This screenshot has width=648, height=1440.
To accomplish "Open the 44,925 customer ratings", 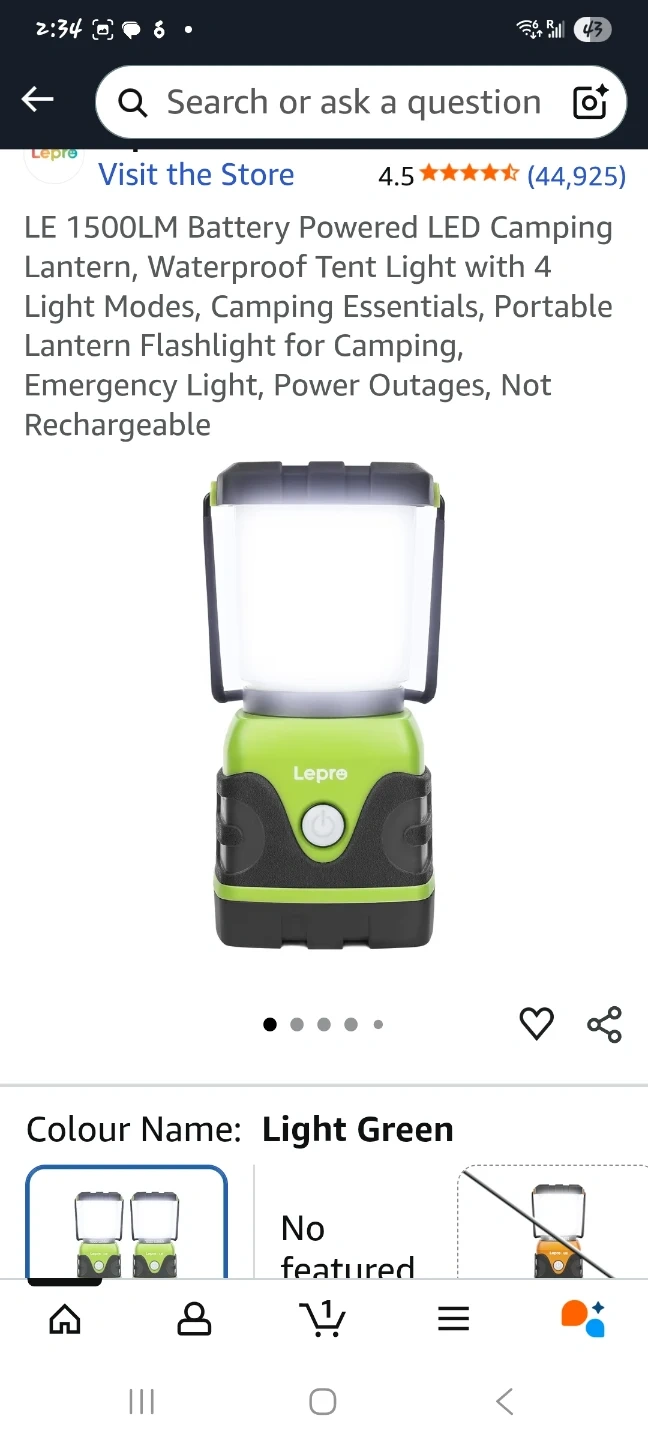I will [576, 177].
